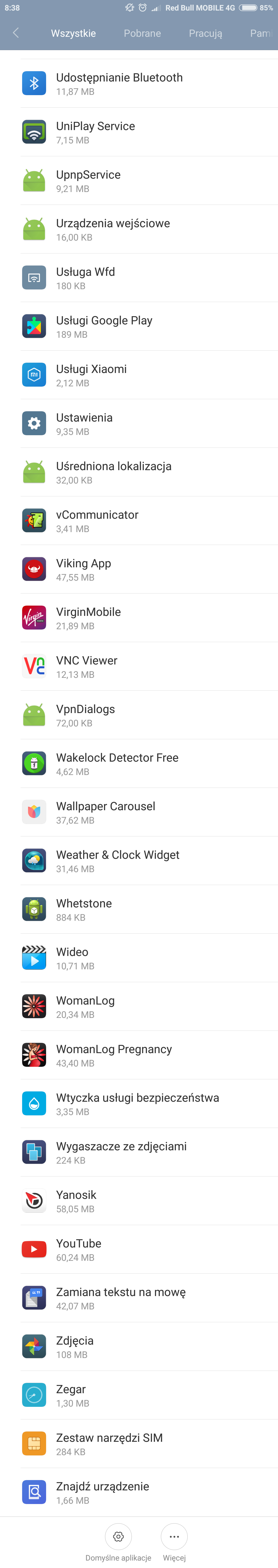The height and width of the screenshot is (1568, 278).
Task: Switch to the Pracują tab
Action: pyautogui.click(x=205, y=33)
